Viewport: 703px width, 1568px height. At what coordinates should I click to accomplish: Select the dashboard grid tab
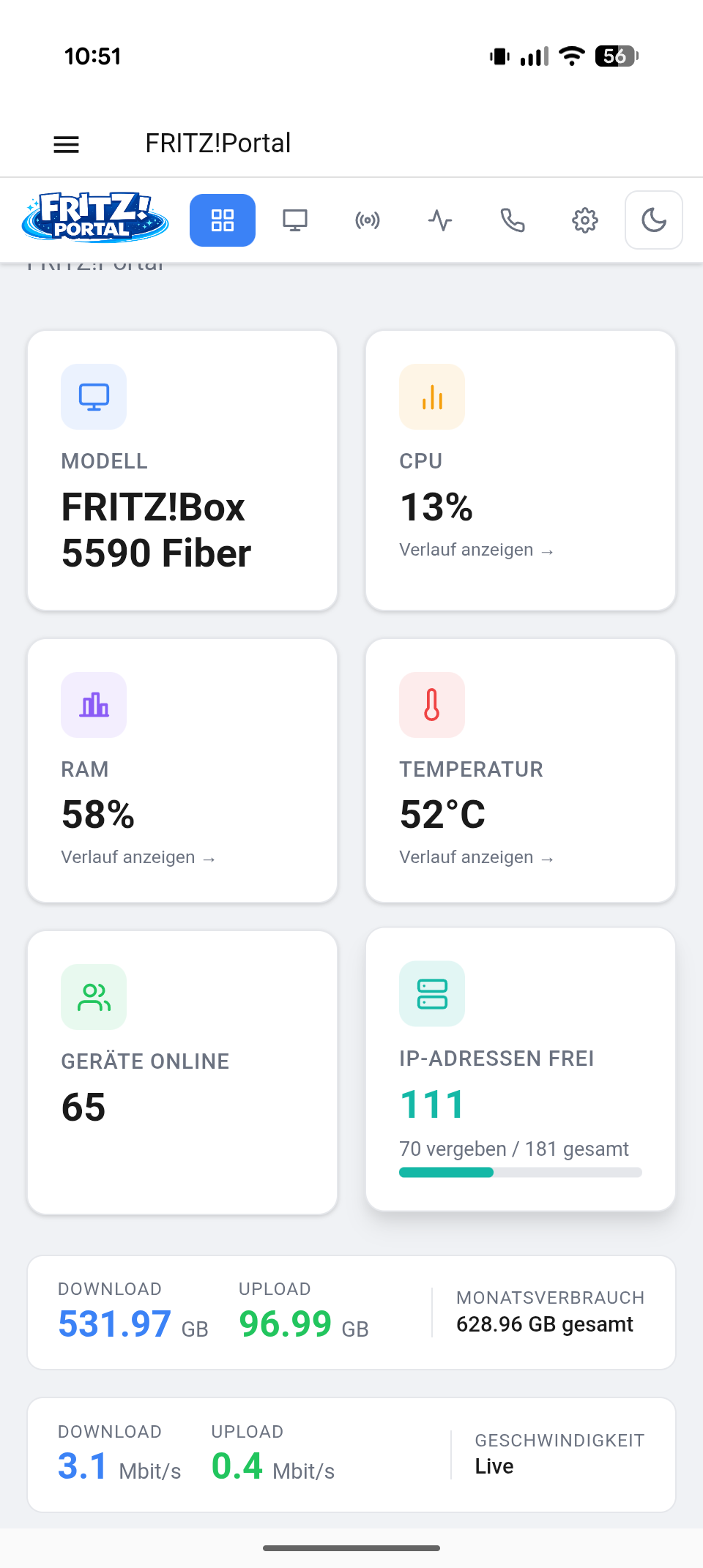click(x=223, y=220)
